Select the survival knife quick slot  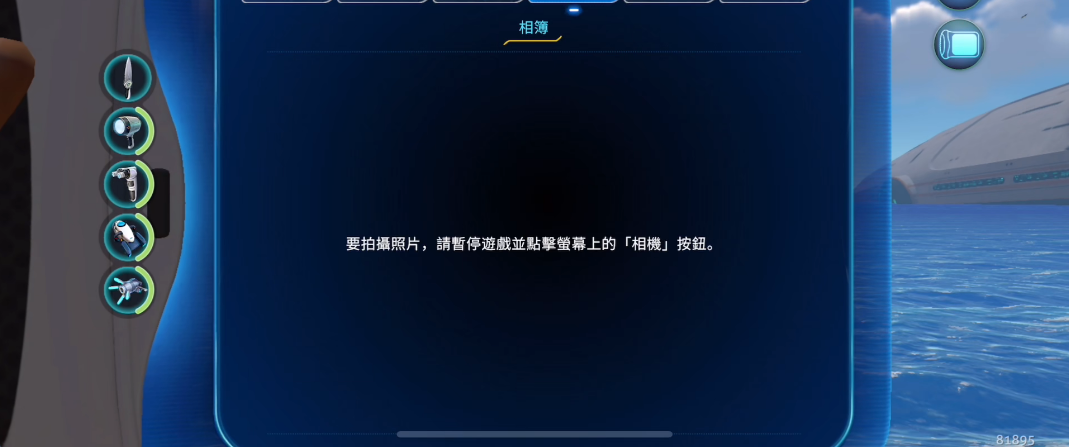128,78
